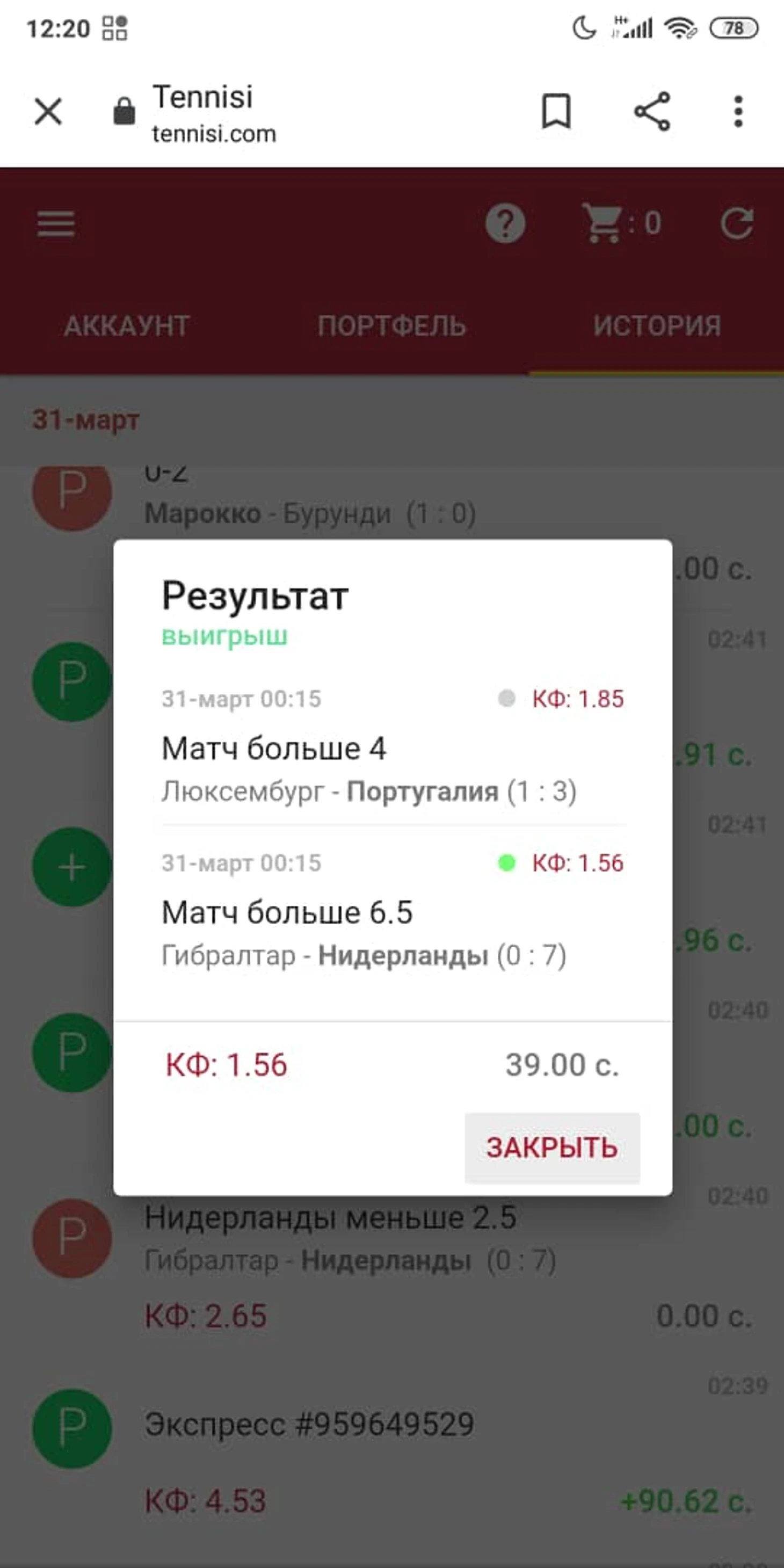The image size is (784, 1568).
Task: Open the browser overflow menu
Action: pos(738,112)
